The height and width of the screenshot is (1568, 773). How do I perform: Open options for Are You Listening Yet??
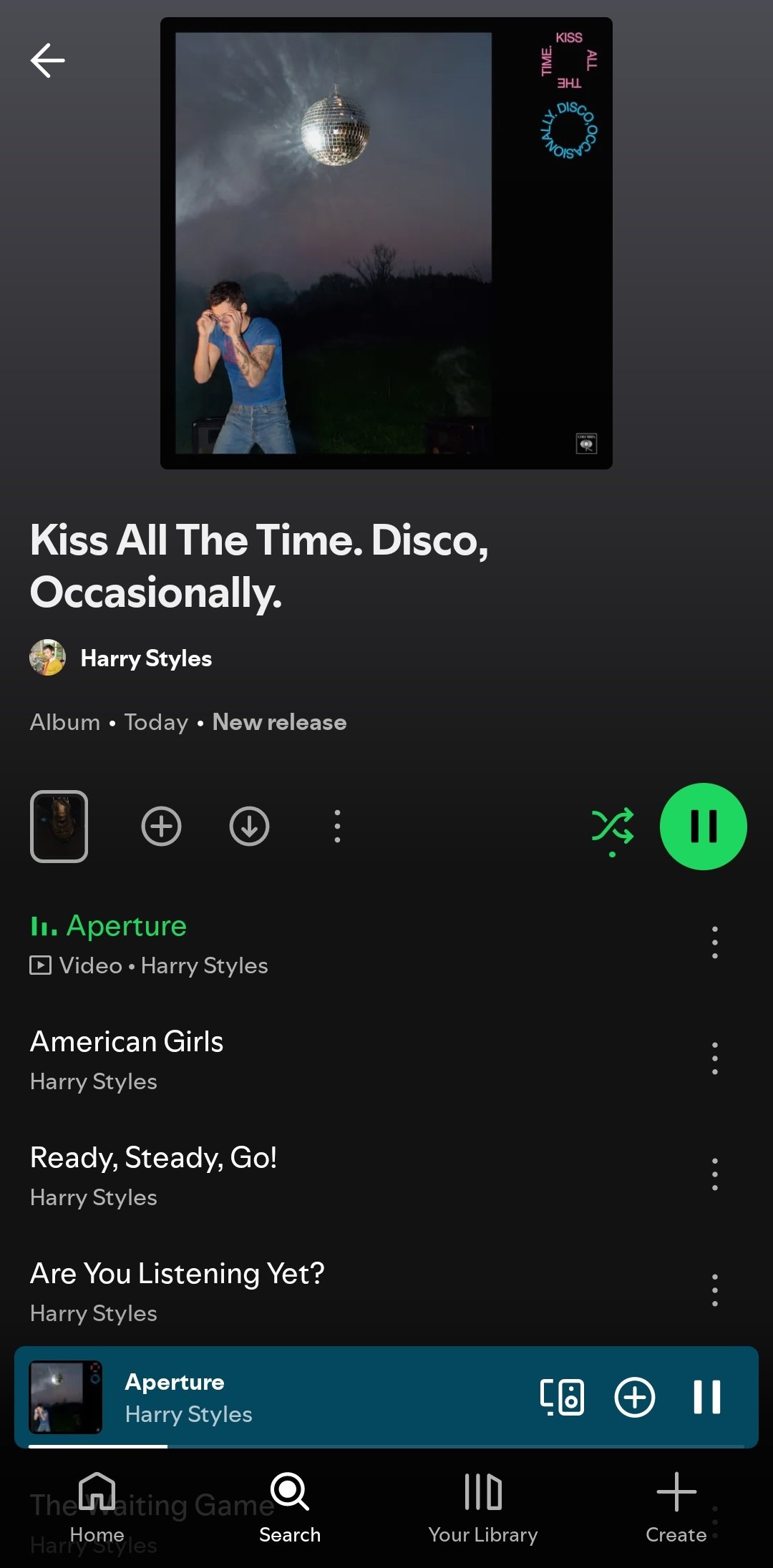[x=714, y=1290]
